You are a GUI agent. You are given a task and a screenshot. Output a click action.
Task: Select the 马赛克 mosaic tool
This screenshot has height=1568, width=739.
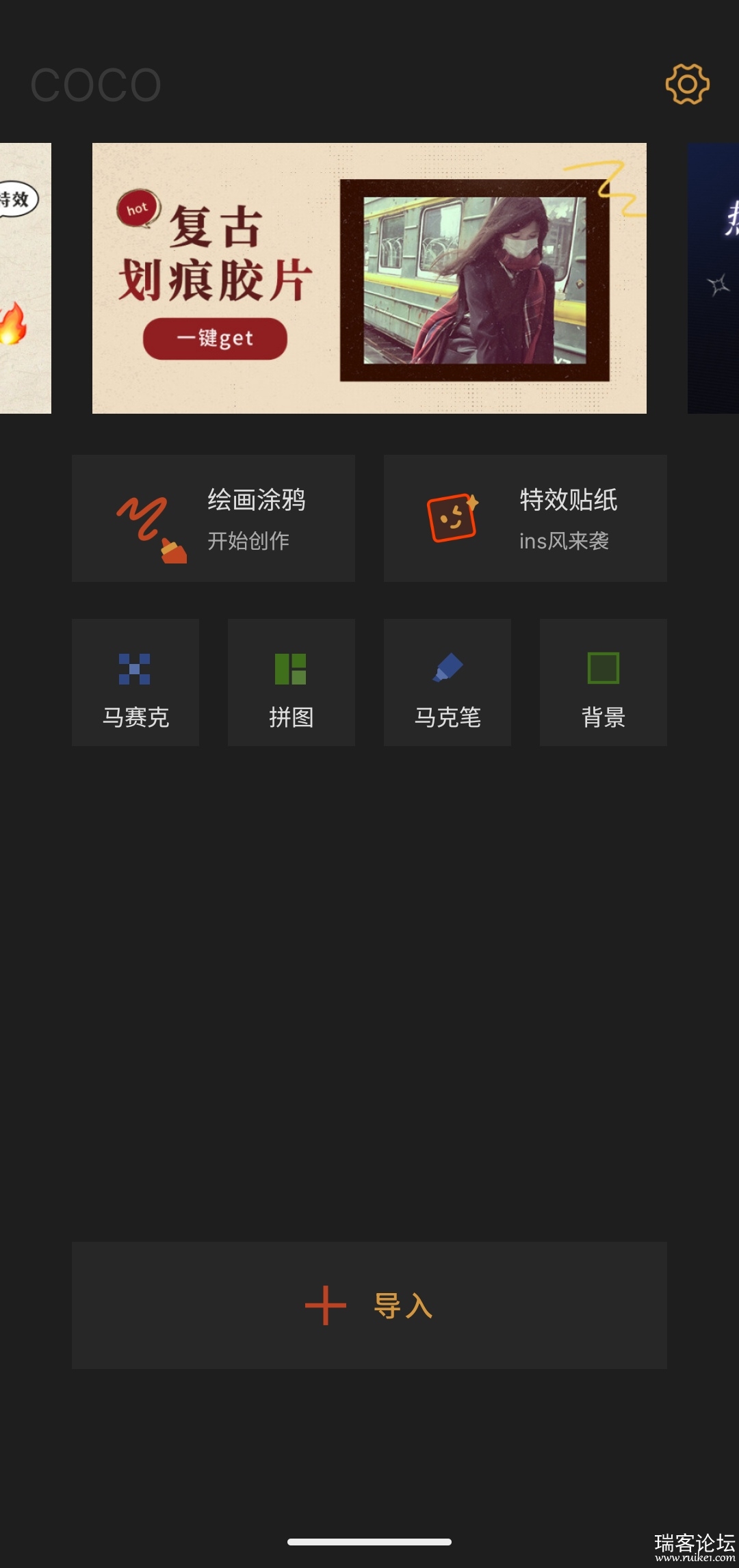point(135,682)
